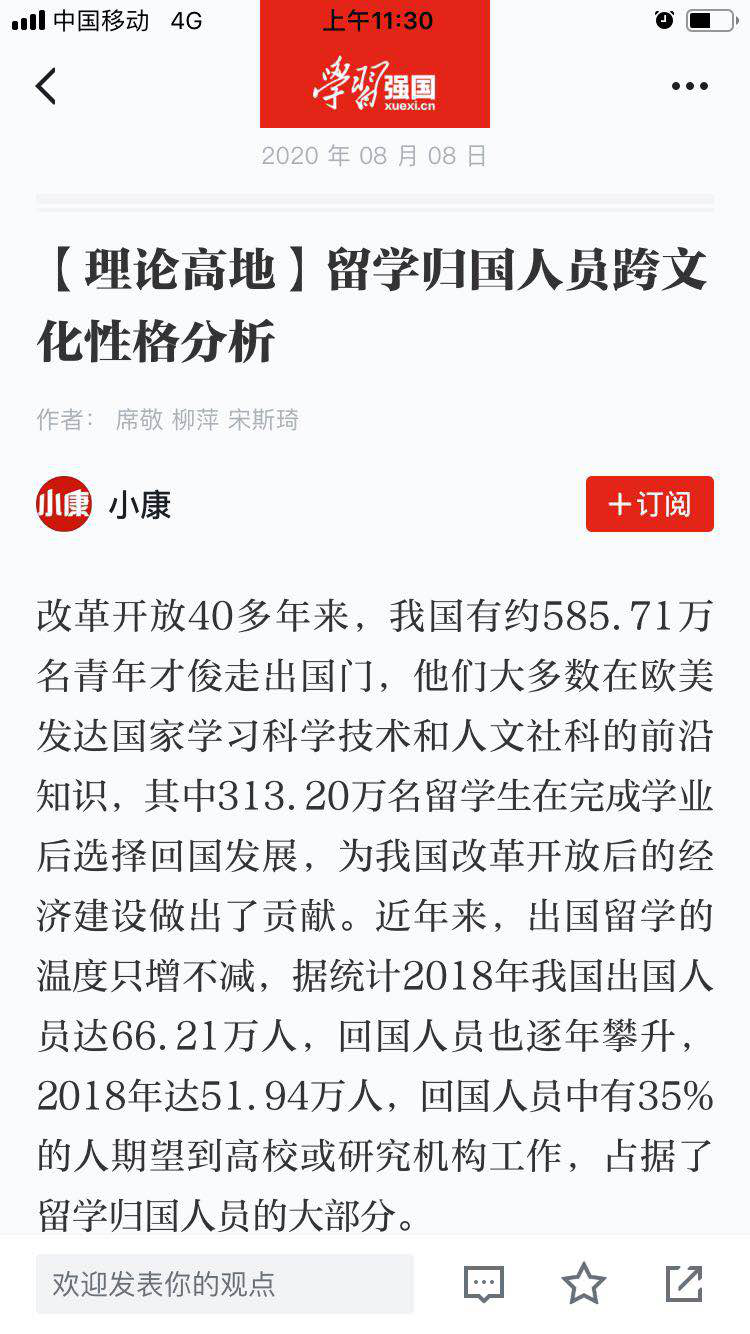
Task: Subscribe with the red 订阅 button
Action: coord(650,504)
